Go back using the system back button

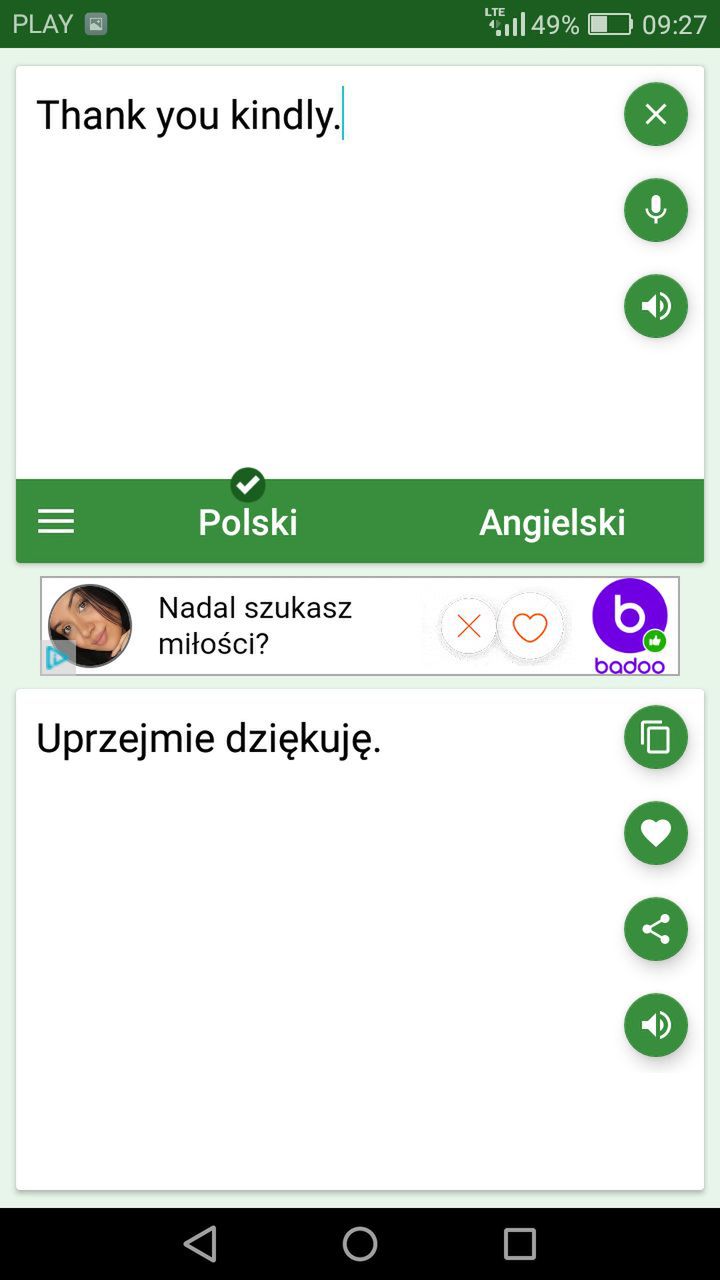point(200,1244)
